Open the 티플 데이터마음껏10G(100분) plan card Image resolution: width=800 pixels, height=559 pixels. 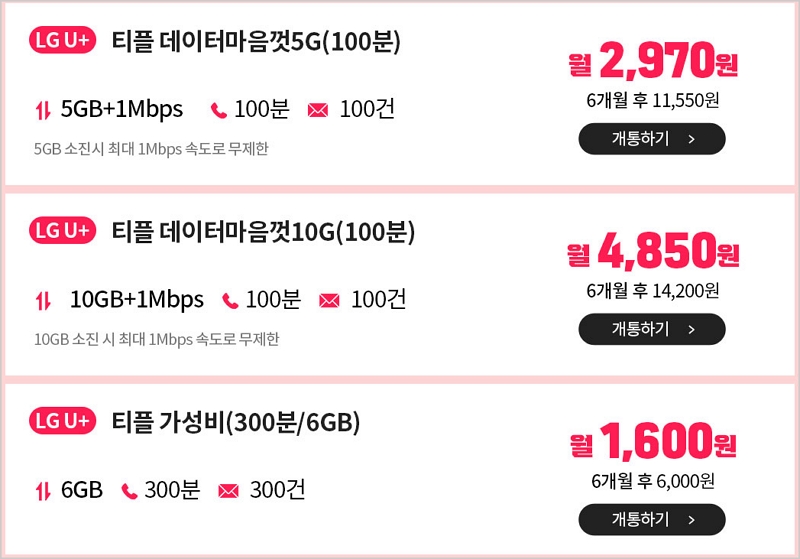coord(263,232)
